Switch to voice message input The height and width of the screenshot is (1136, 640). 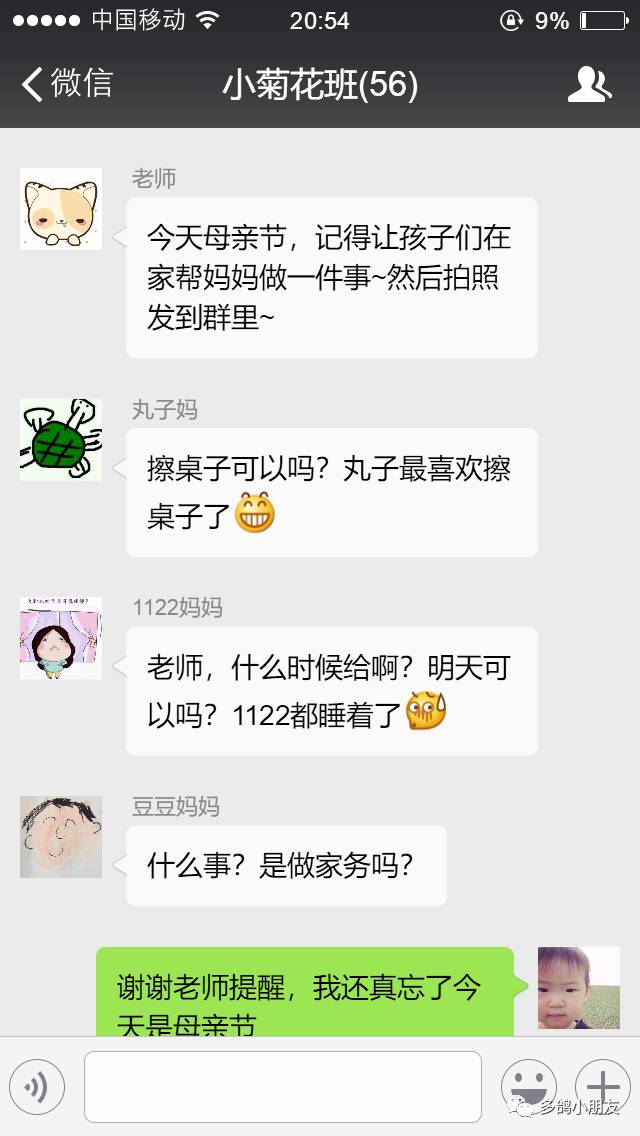(x=37, y=1087)
